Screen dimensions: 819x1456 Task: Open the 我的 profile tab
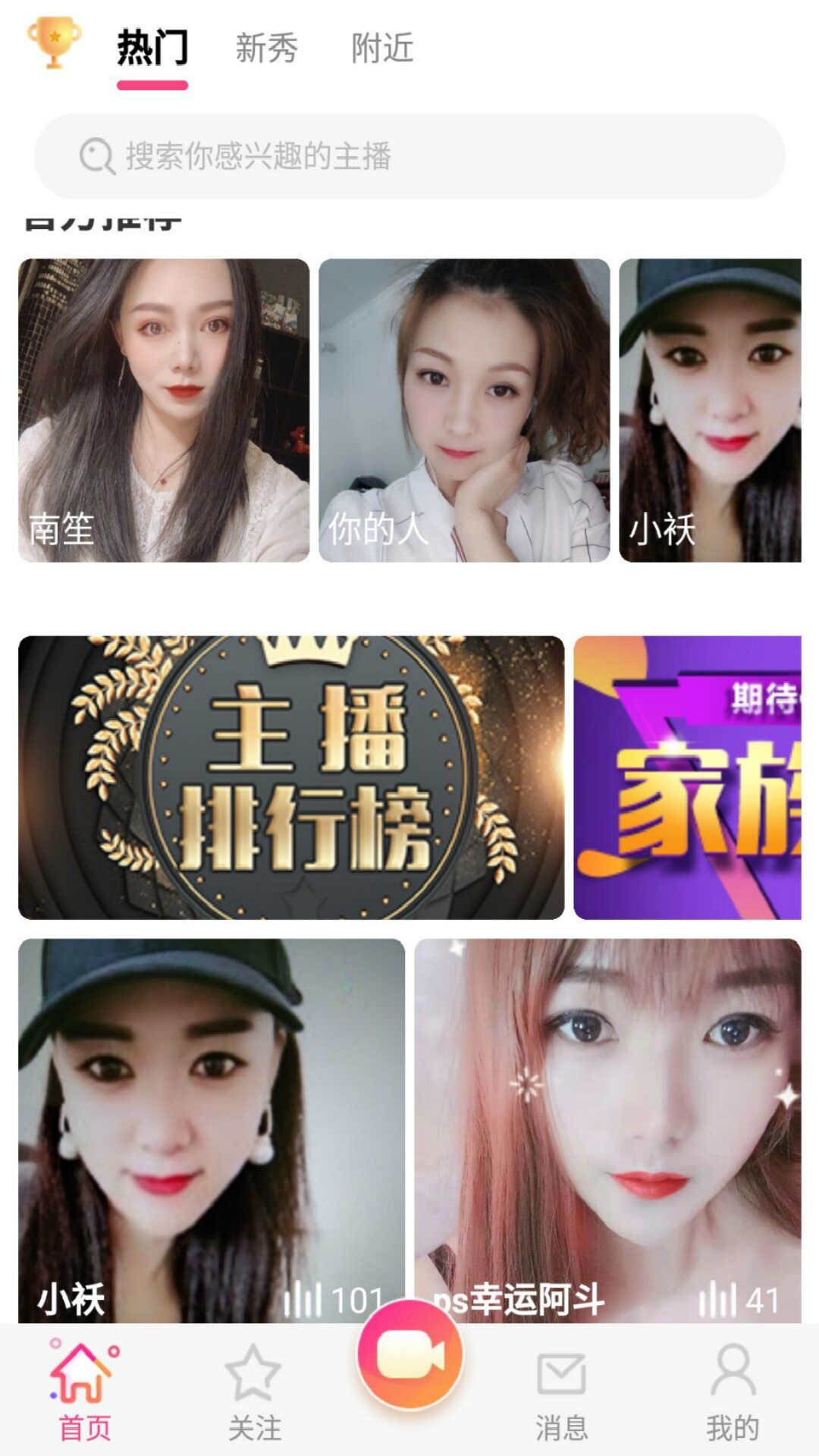[733, 1392]
